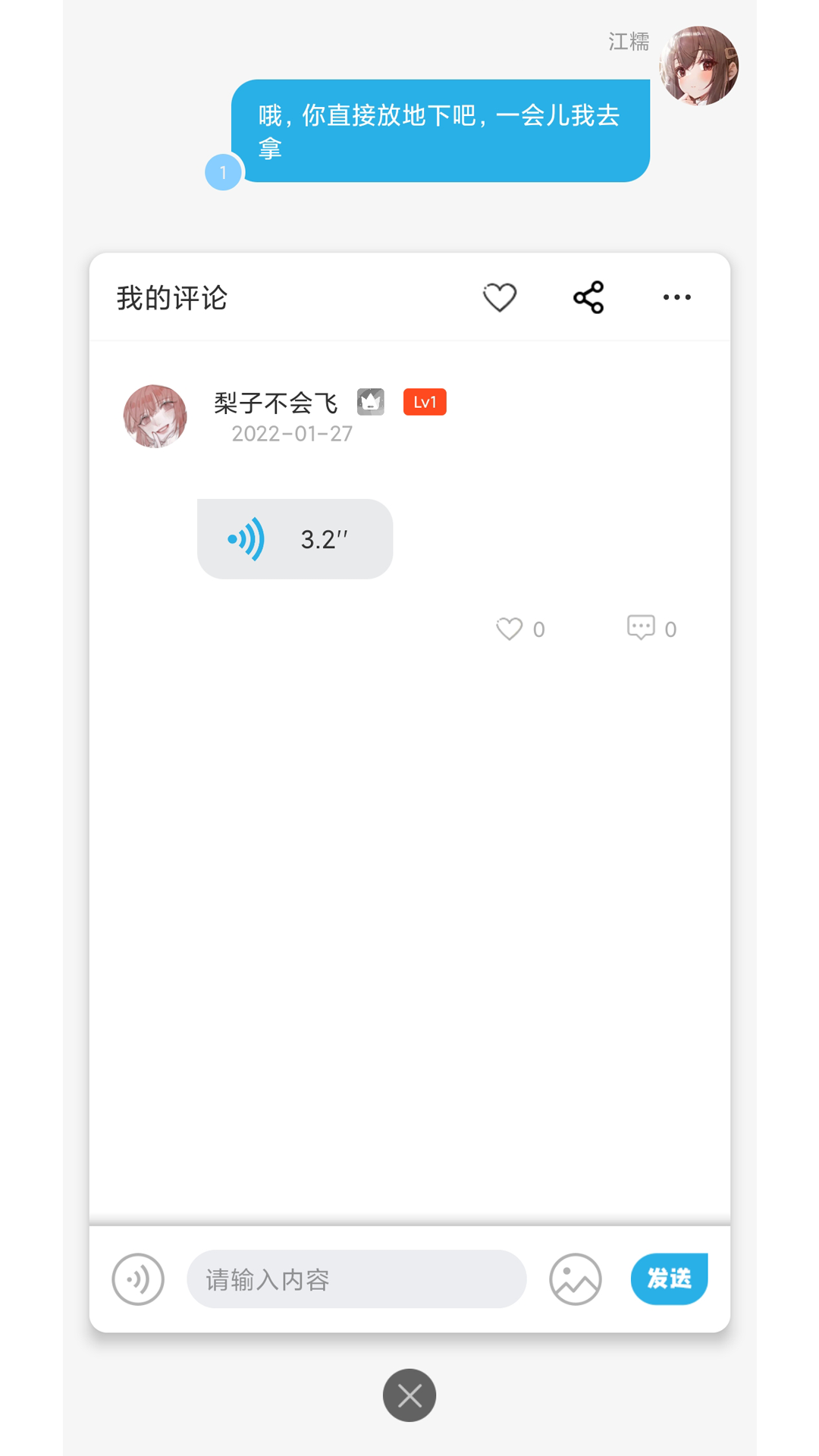Switch to voice input mode icon
Image resolution: width=819 pixels, height=1456 pixels.
click(x=138, y=1279)
